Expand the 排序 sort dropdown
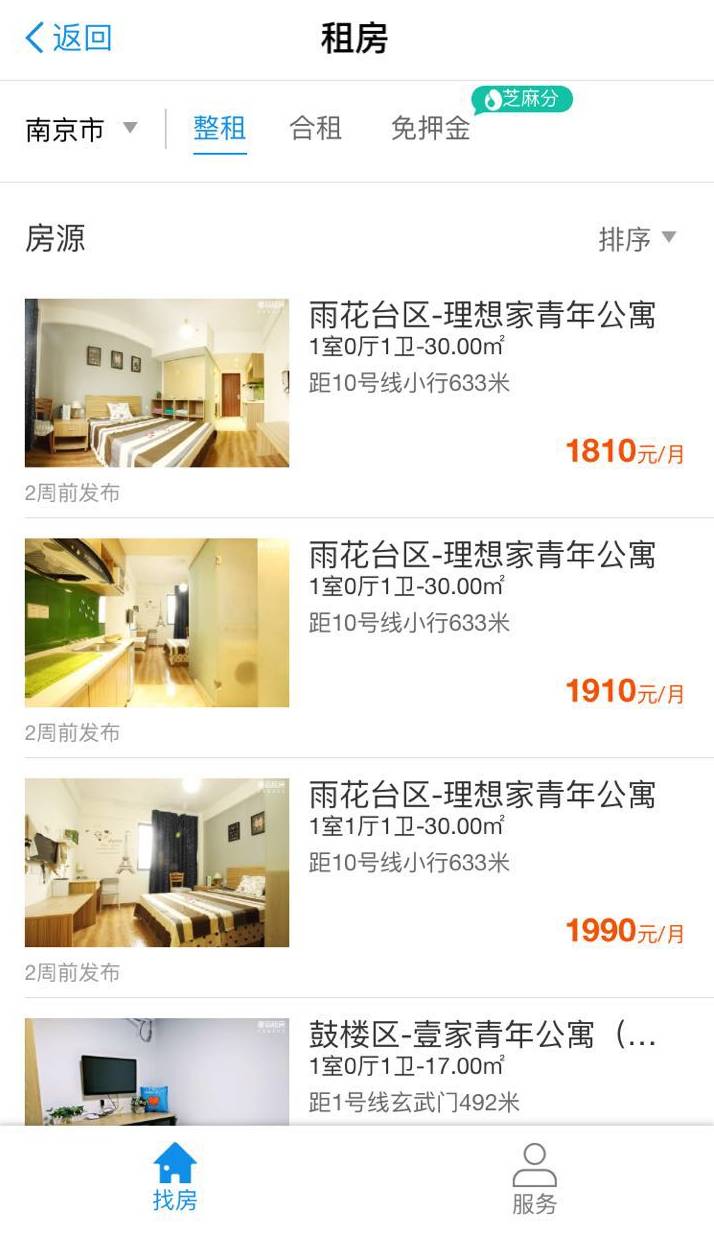This screenshot has width=714, height=1236. coord(637,239)
